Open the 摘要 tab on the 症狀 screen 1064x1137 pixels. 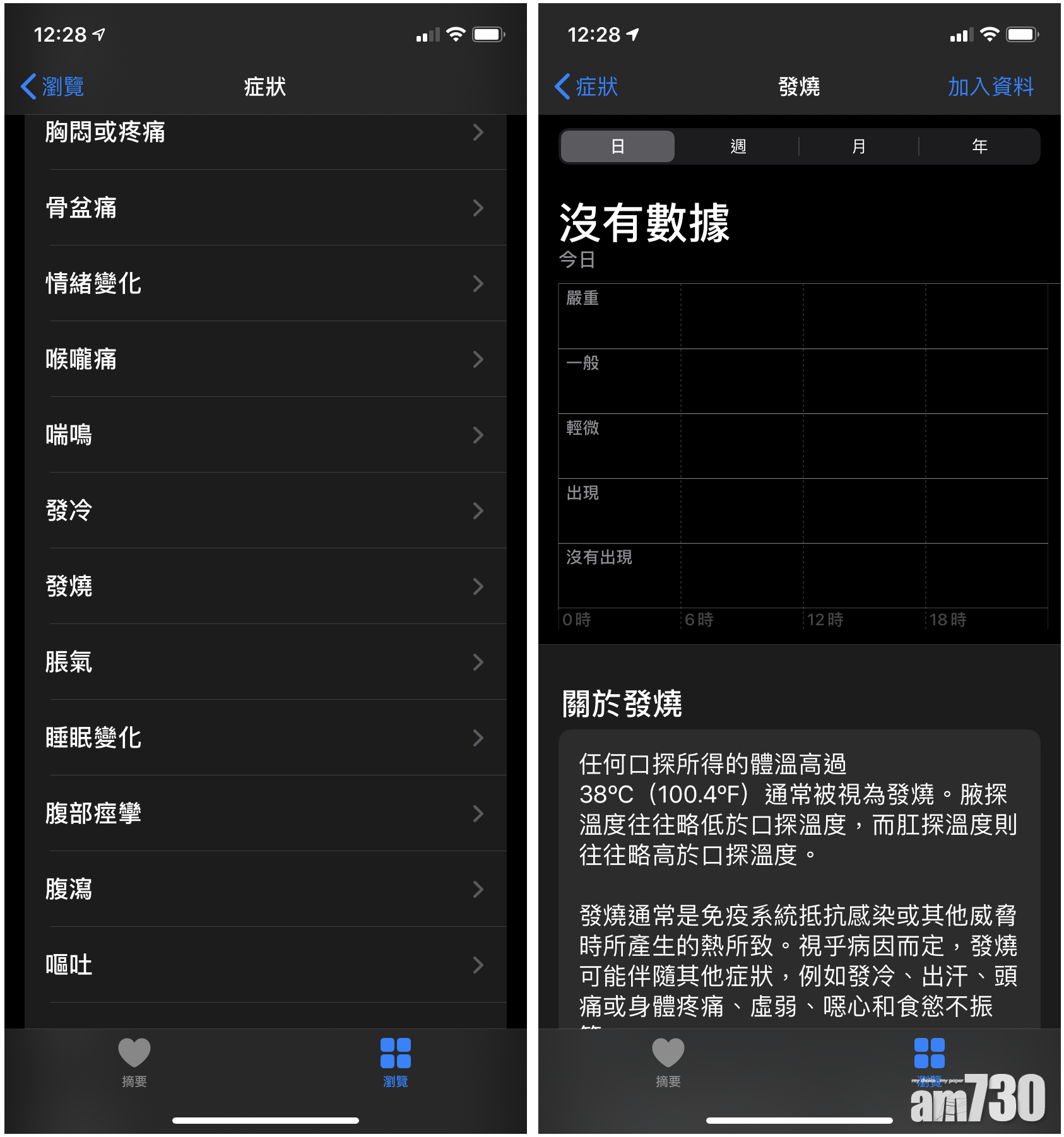[x=134, y=1063]
